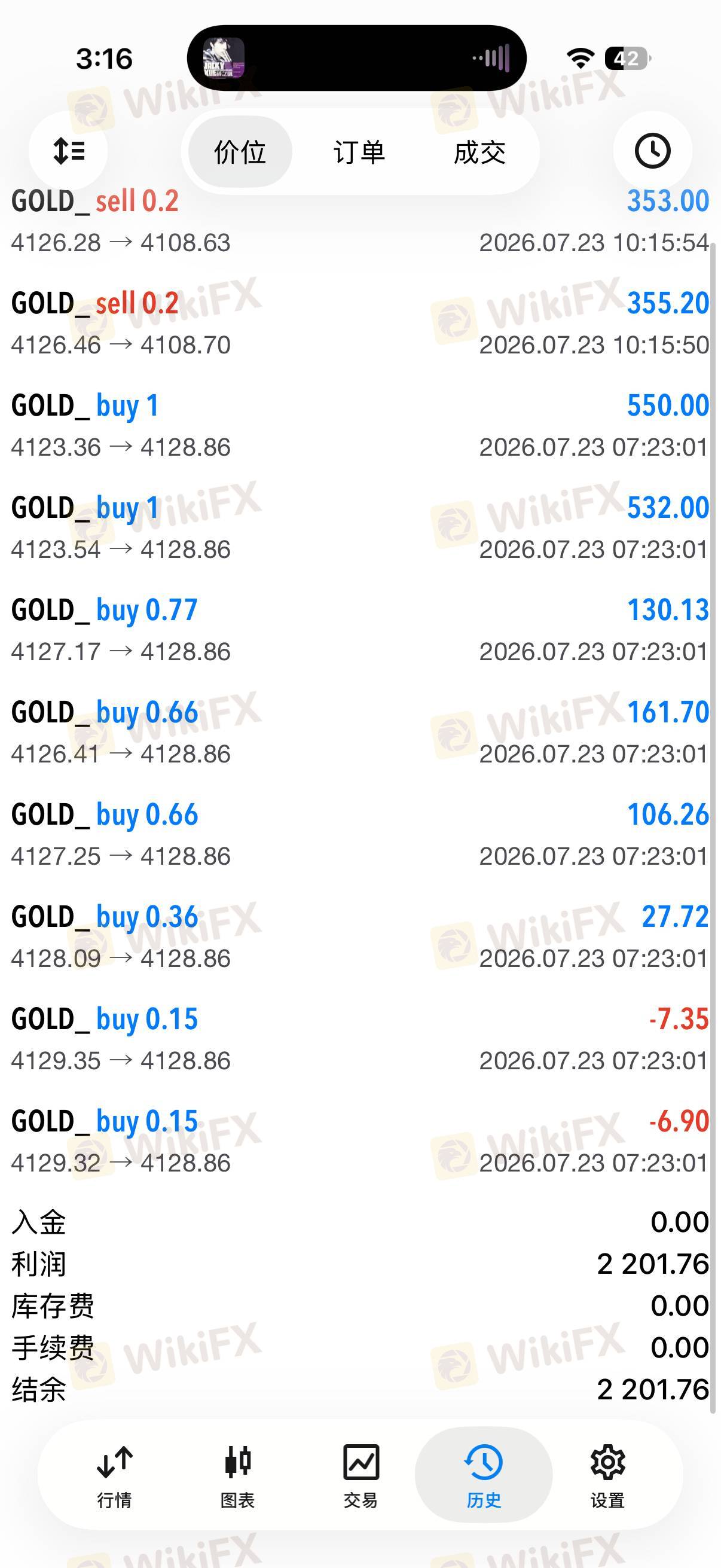Switch to the 成交 segment
This screenshot has height=1568, width=721.
pos(479,151)
